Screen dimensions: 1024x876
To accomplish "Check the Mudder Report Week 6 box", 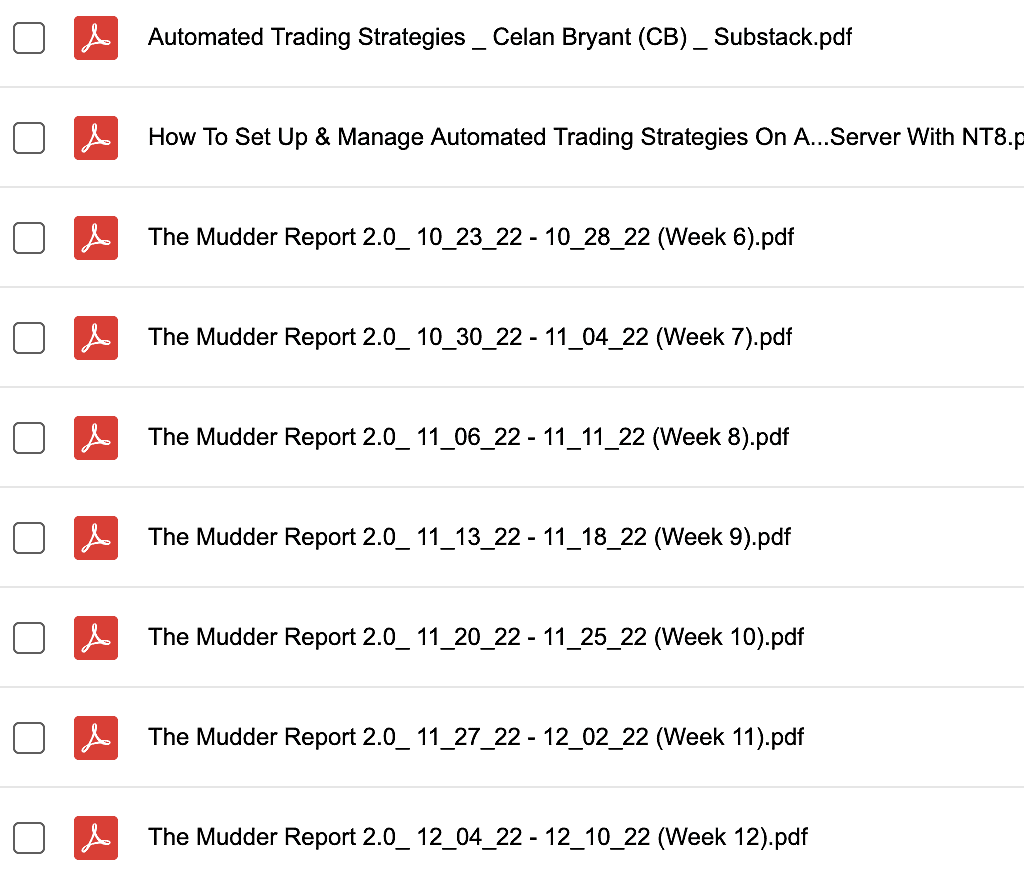I will 29,238.
